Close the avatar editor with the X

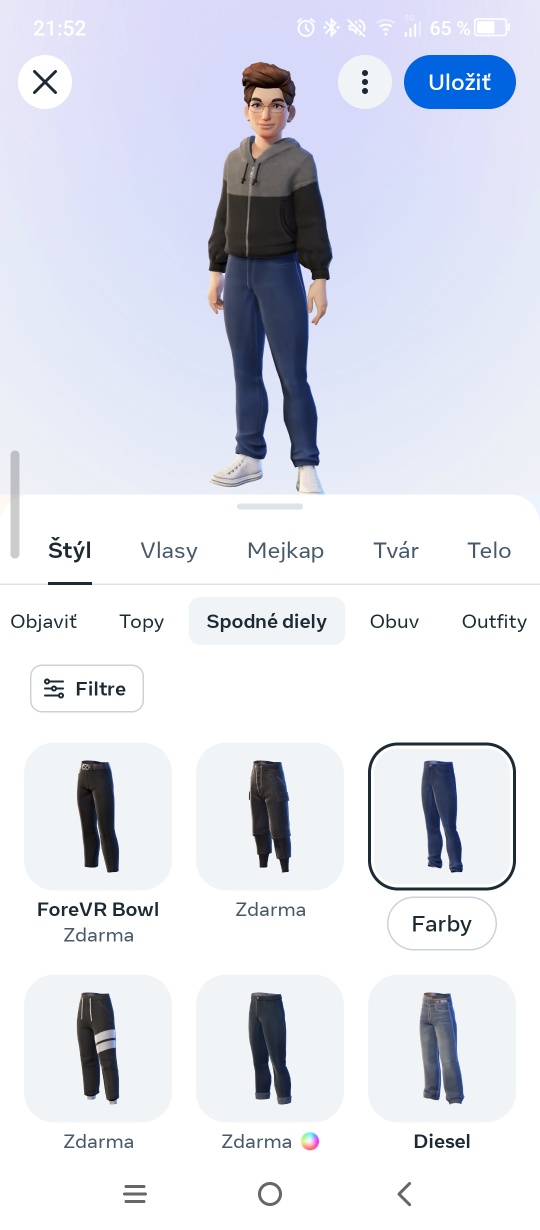coord(45,82)
